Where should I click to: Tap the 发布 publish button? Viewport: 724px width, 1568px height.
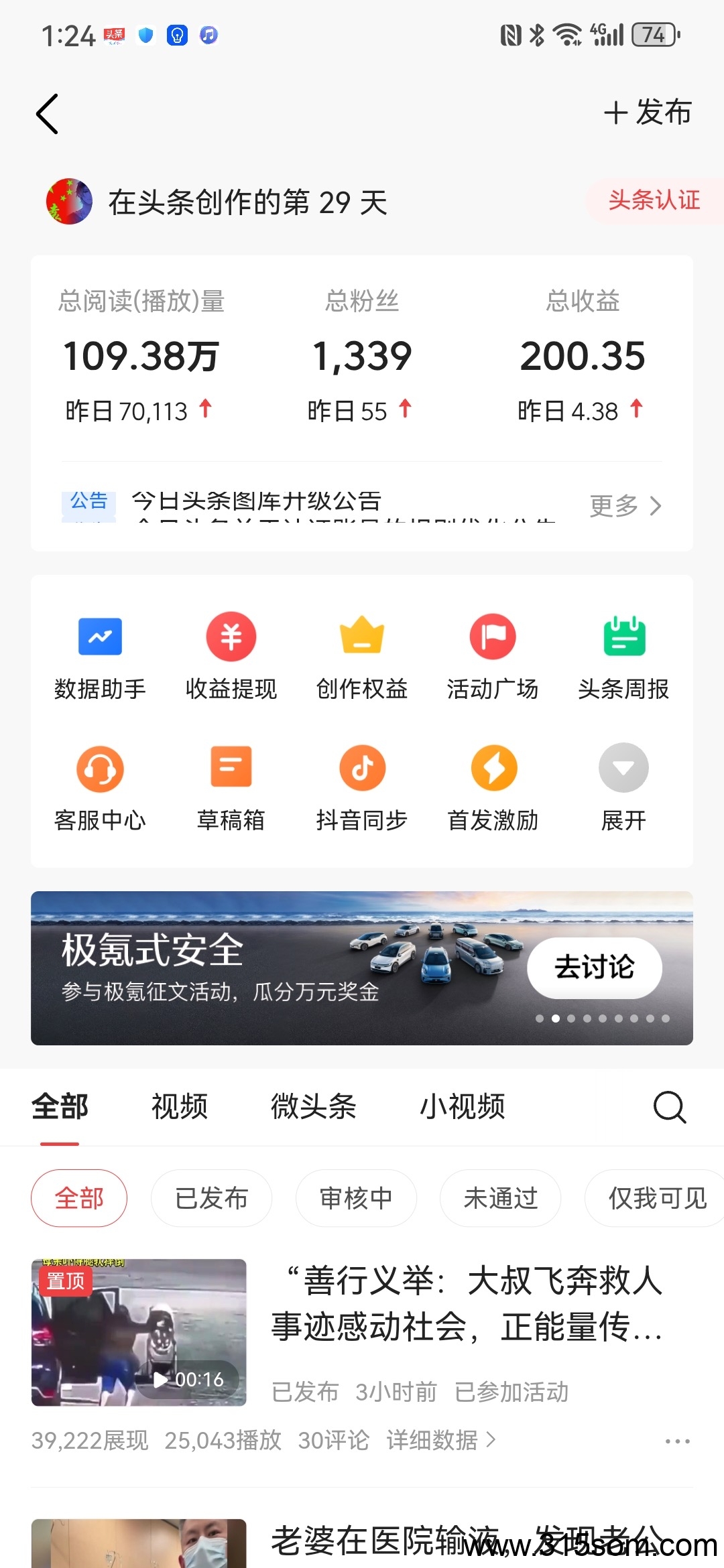pyautogui.click(x=648, y=113)
